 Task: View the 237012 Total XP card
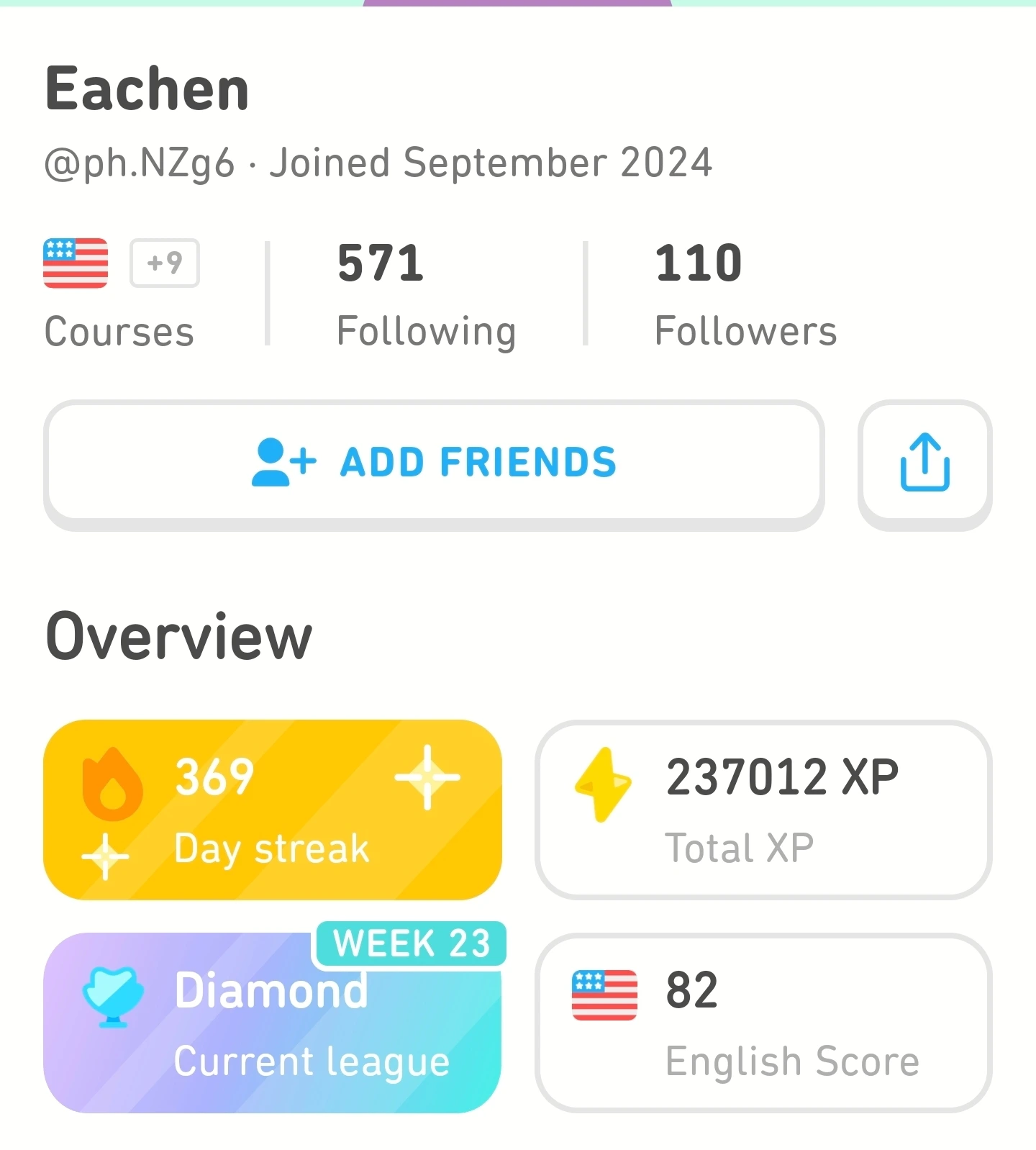(763, 810)
